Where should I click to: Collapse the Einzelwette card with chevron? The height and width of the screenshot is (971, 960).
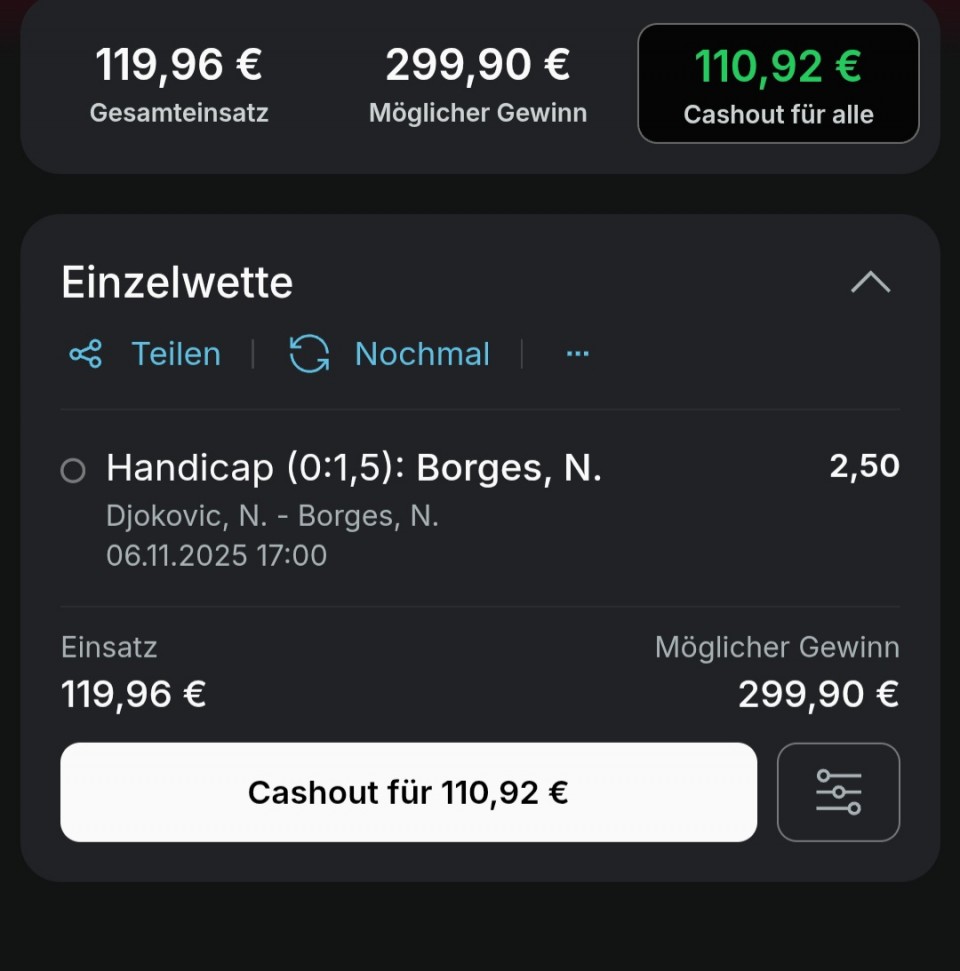(x=870, y=283)
